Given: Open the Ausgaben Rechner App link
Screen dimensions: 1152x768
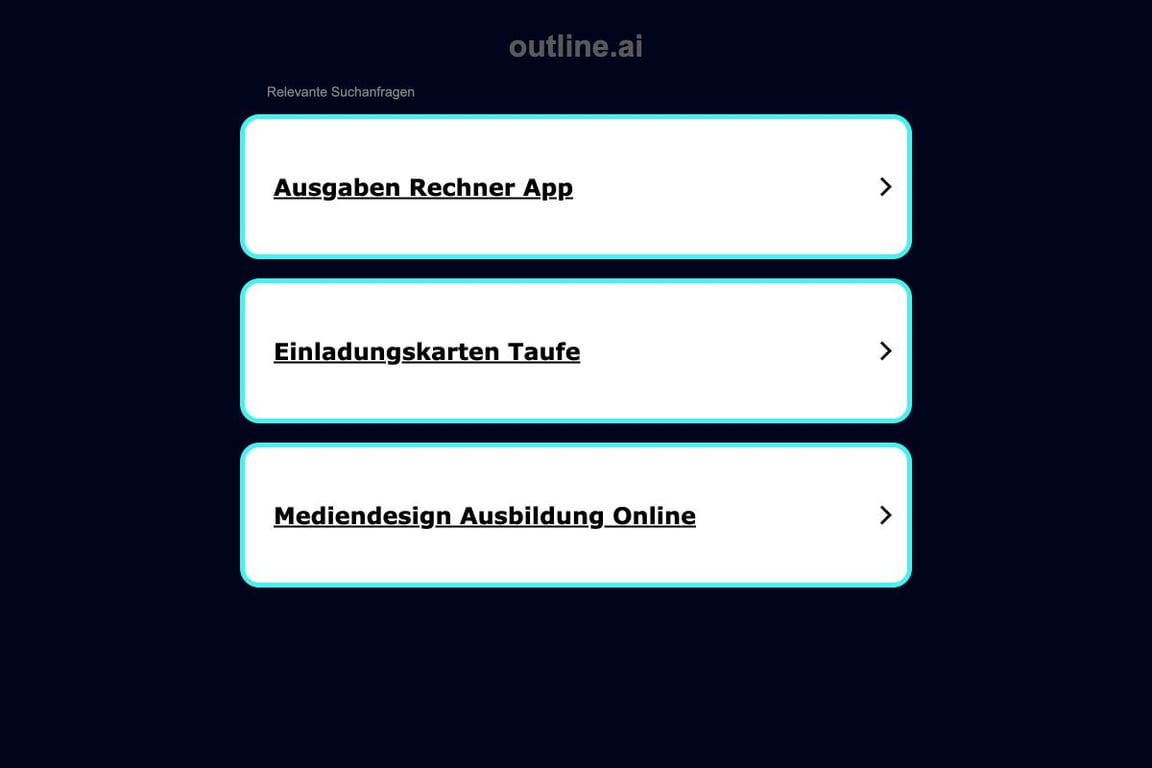Looking at the screenshot, I should (423, 188).
